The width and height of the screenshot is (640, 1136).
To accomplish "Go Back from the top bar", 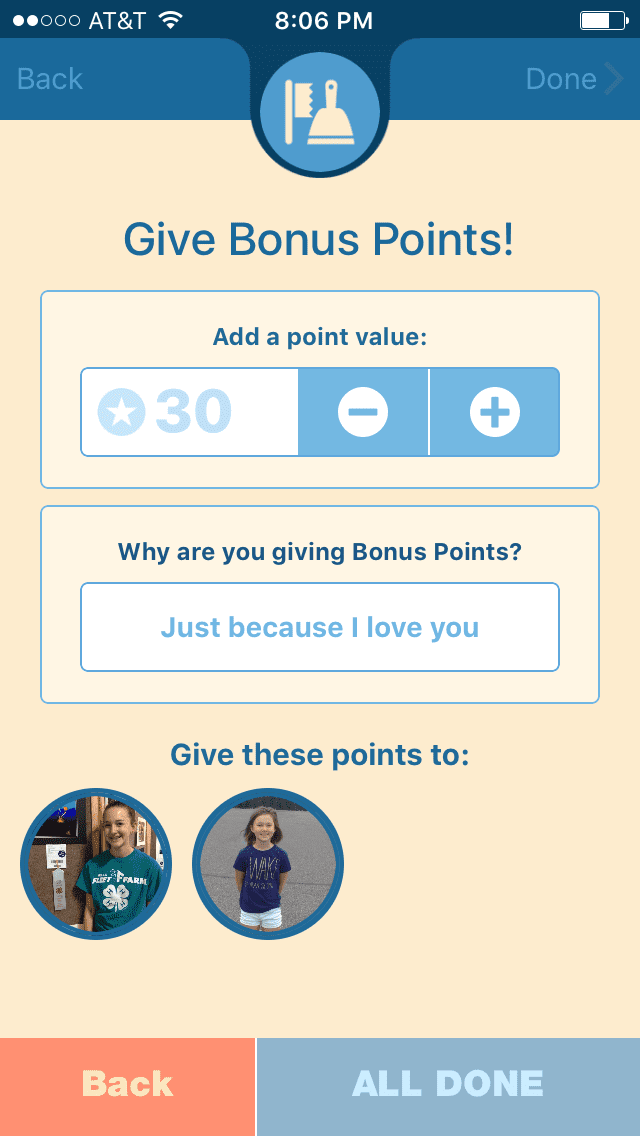I will pos(50,79).
